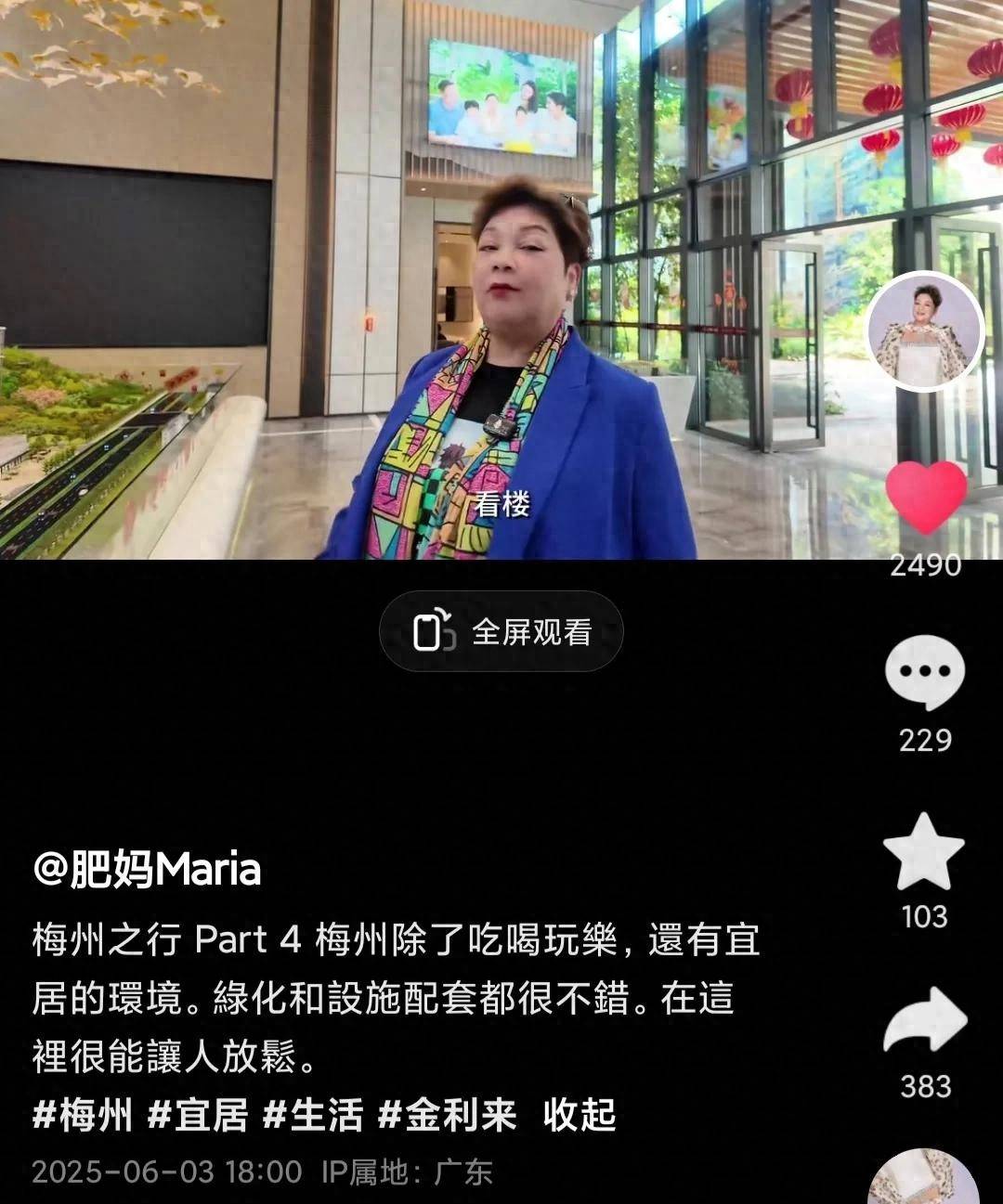Open the creator's avatar beside the video
This screenshot has height=1204, width=1003.
[925, 331]
